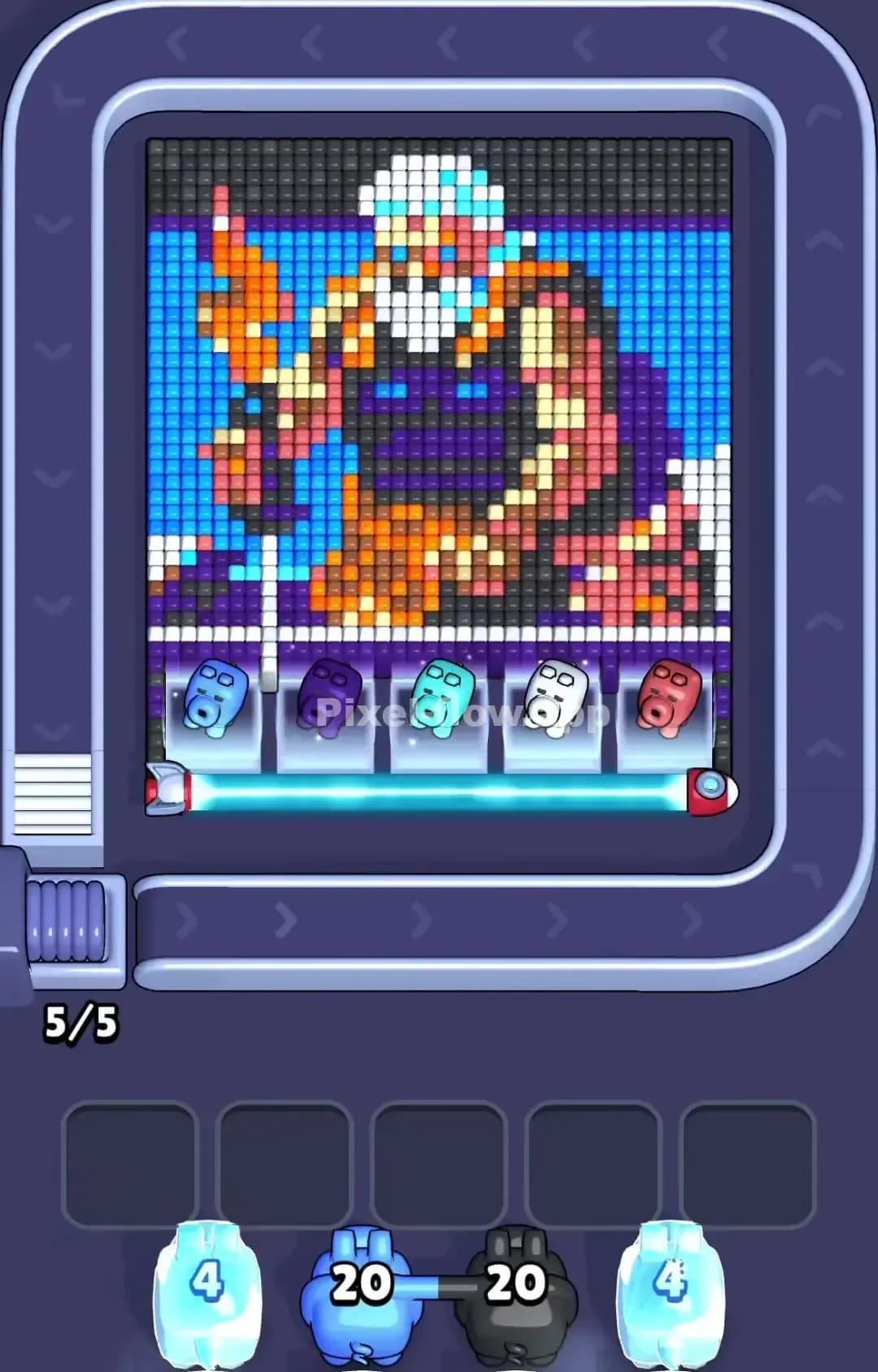The width and height of the screenshot is (878, 1372).
Task: Tap the right laser emitter
Action: (x=710, y=787)
